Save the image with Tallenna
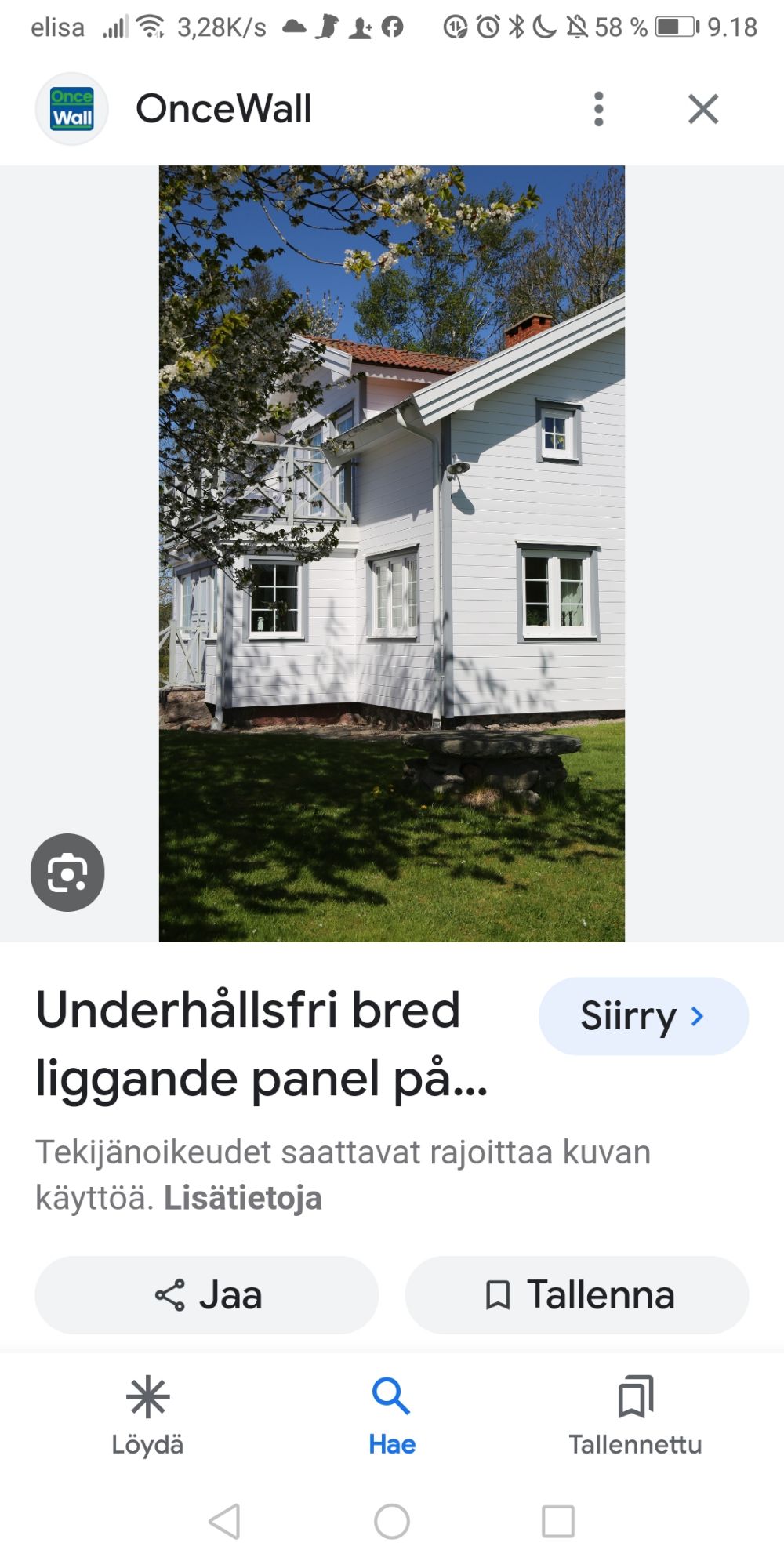The height and width of the screenshot is (1568, 784). (577, 1295)
